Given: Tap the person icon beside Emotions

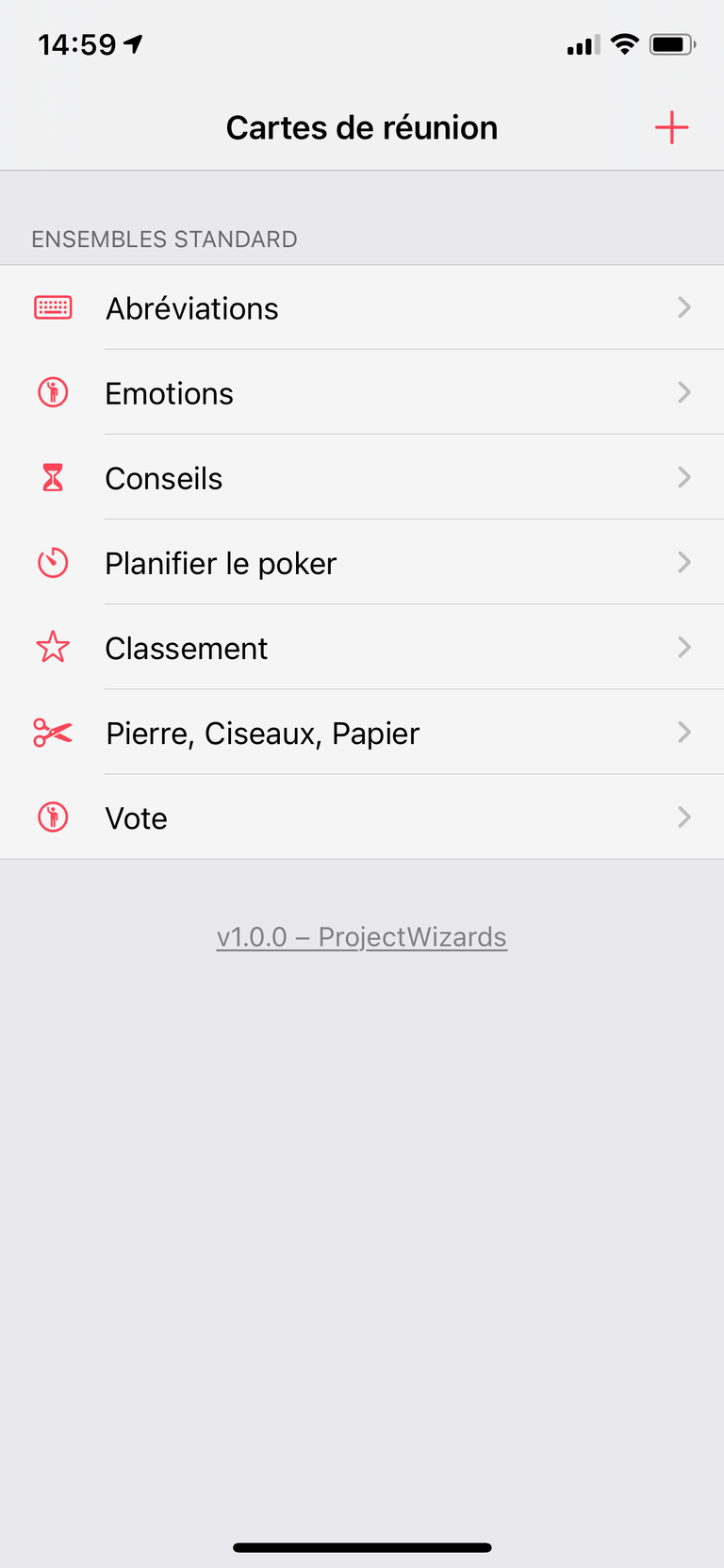Looking at the screenshot, I should point(53,392).
